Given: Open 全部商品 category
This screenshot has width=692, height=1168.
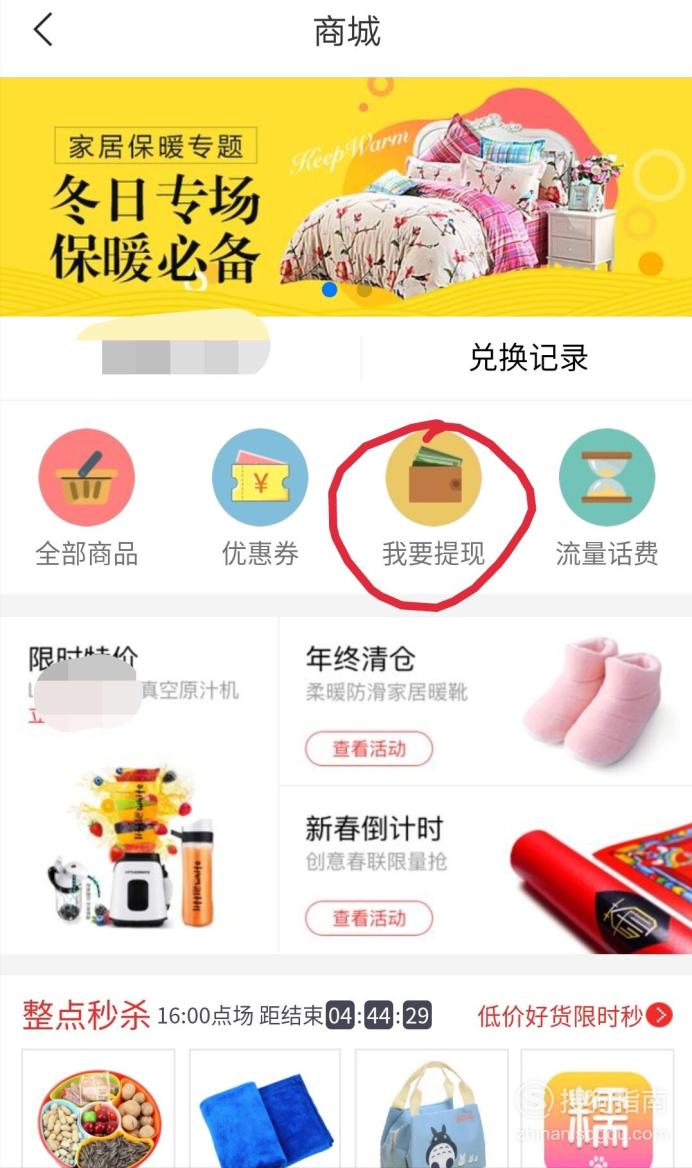Looking at the screenshot, I should [86, 498].
